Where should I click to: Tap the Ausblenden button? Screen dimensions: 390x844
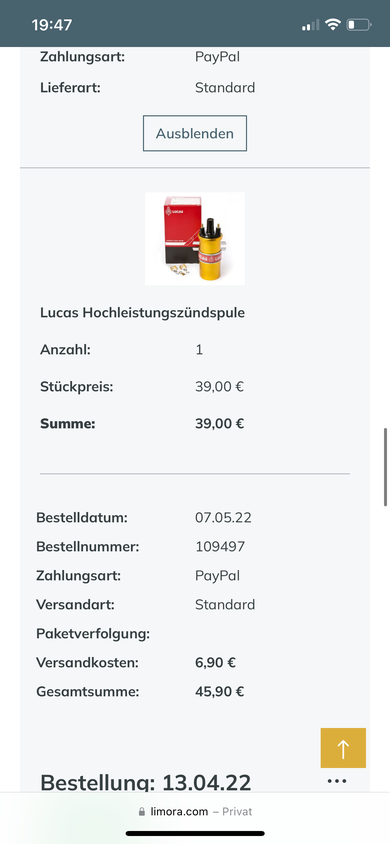click(x=195, y=133)
